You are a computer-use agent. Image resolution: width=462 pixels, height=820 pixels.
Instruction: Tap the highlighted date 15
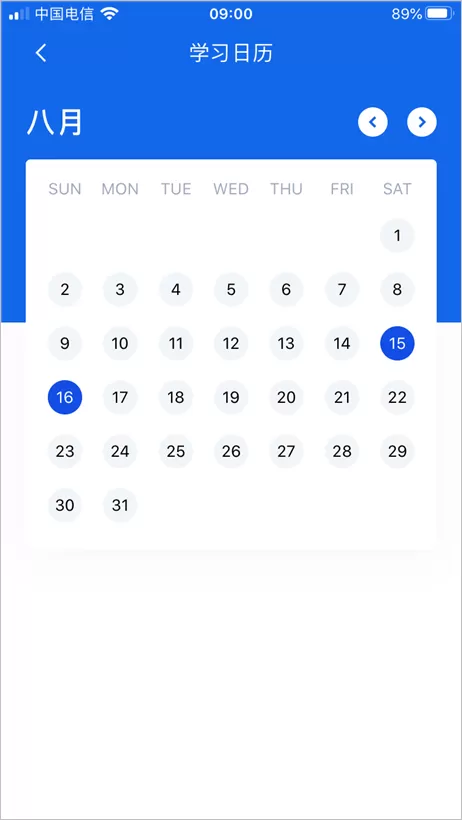point(397,344)
